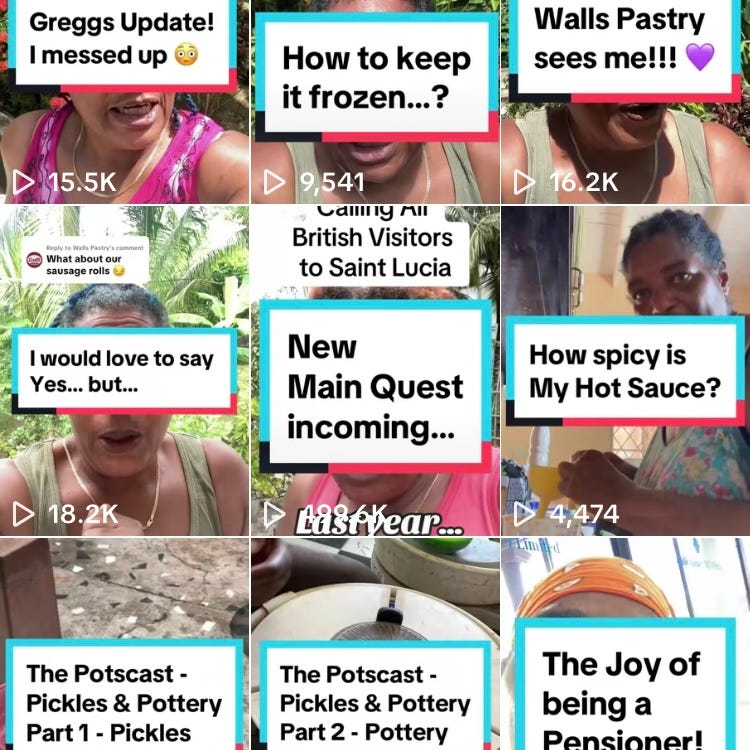Play the 'How to keep it frozen...?' video

(x=375, y=100)
